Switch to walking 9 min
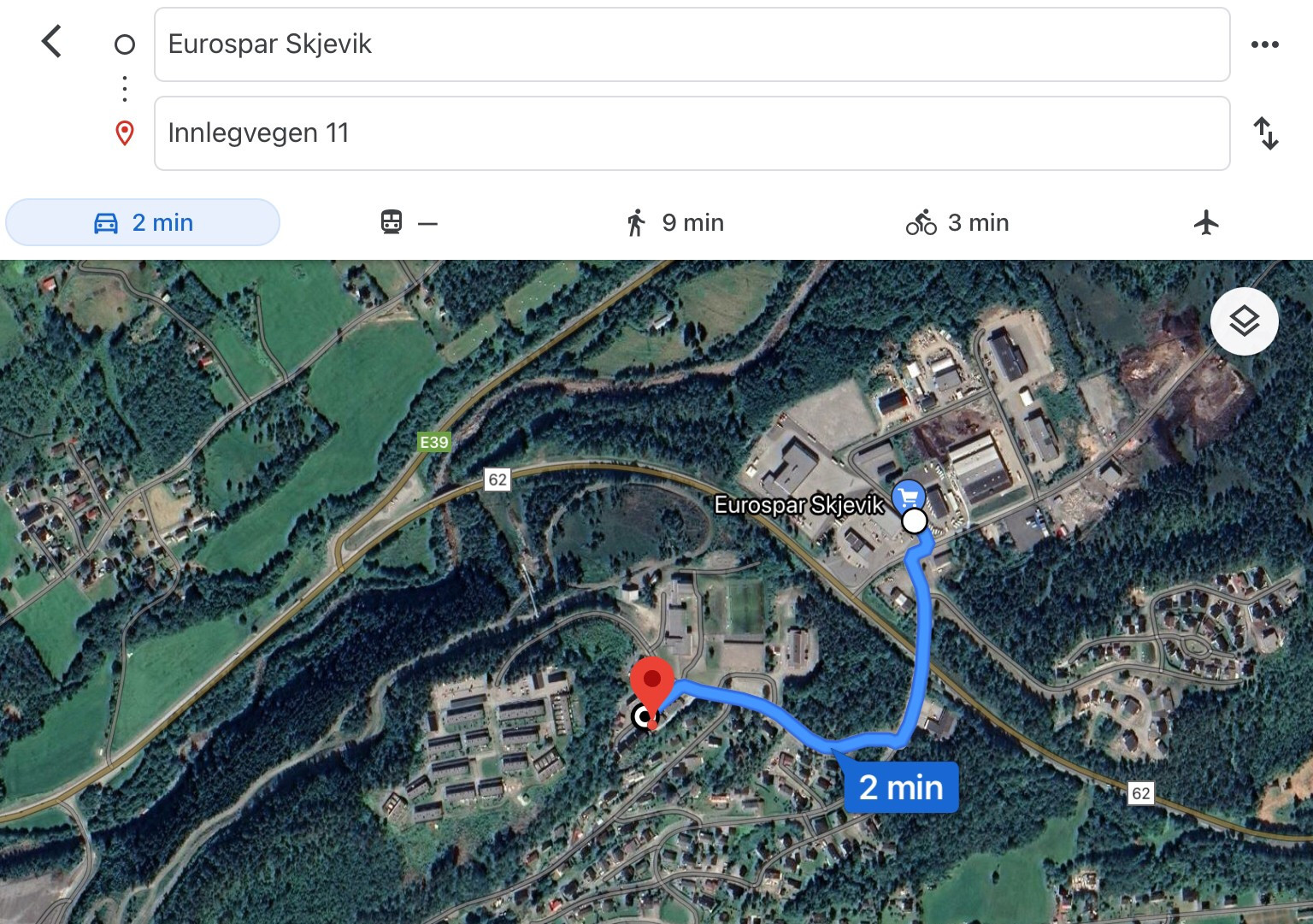1313x924 pixels. coord(675,223)
